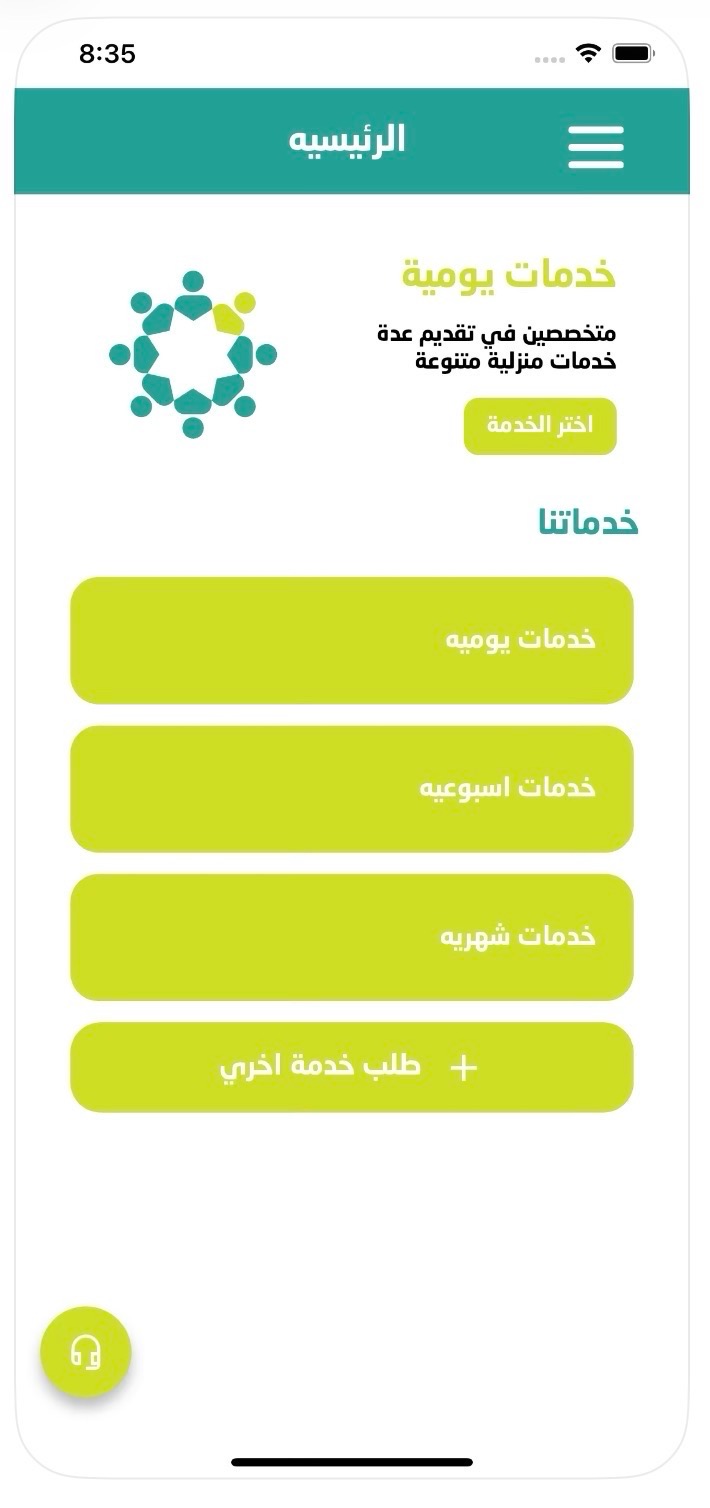The height and width of the screenshot is (1508, 710).
Task: Tap the اختر الخدمة button
Action: click(x=540, y=426)
